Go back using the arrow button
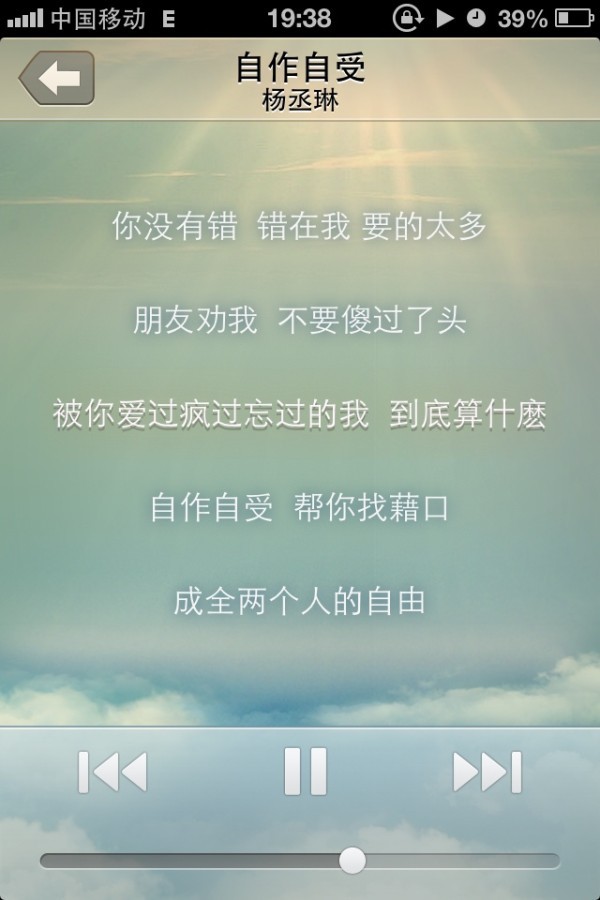 click(57, 78)
